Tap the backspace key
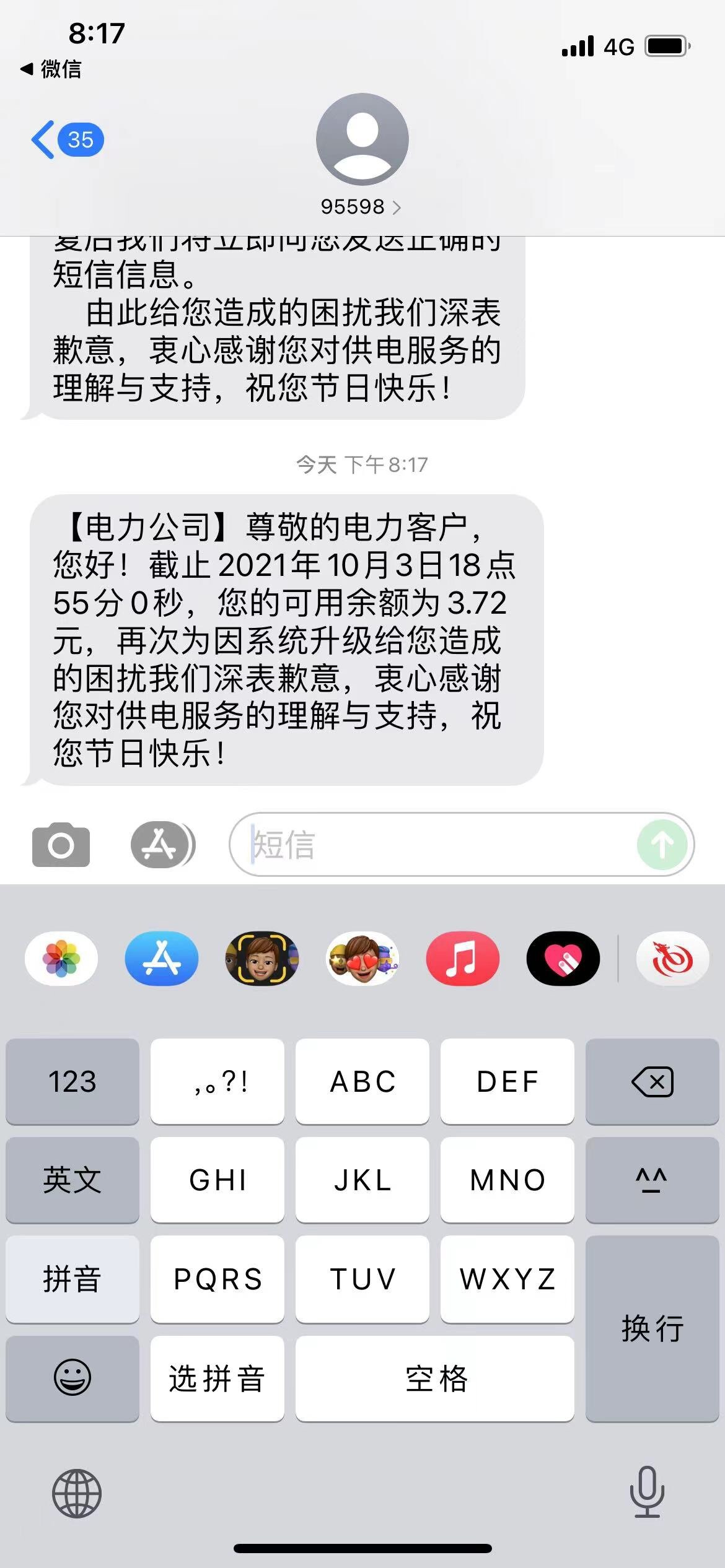This screenshot has height=1568, width=725. point(652,1081)
